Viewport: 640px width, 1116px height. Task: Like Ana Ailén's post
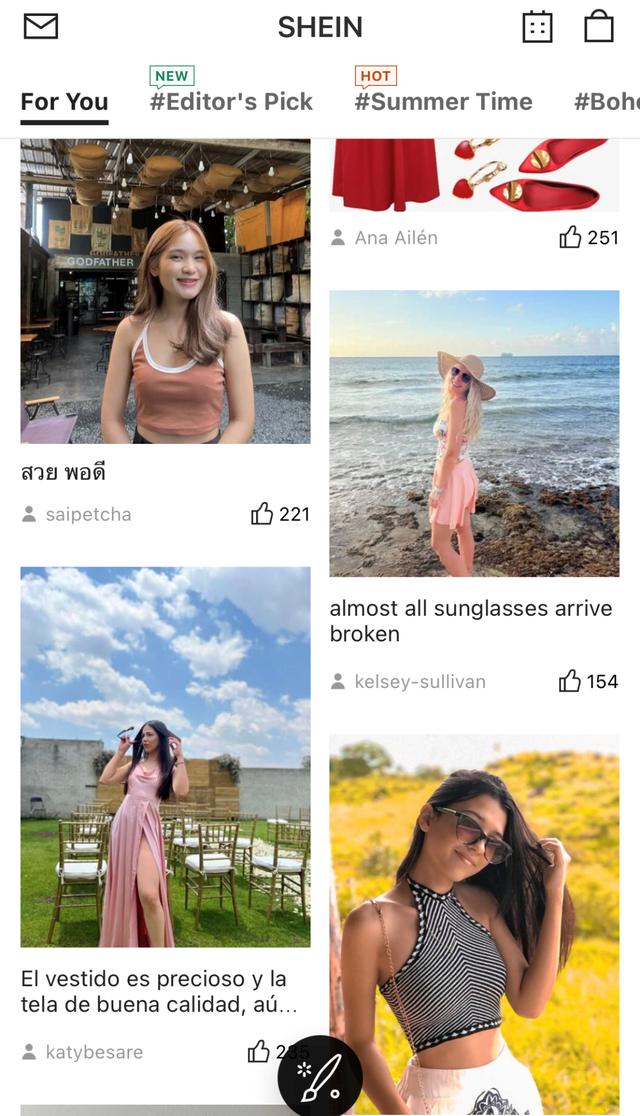click(x=570, y=237)
